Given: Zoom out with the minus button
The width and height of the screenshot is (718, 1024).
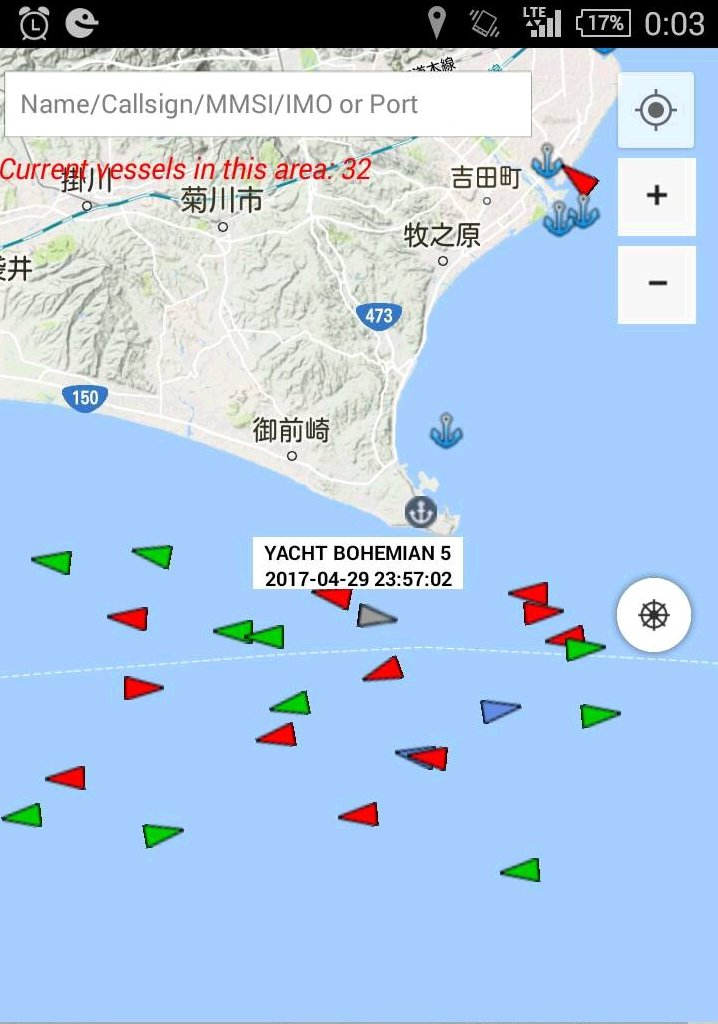Looking at the screenshot, I should point(656,284).
